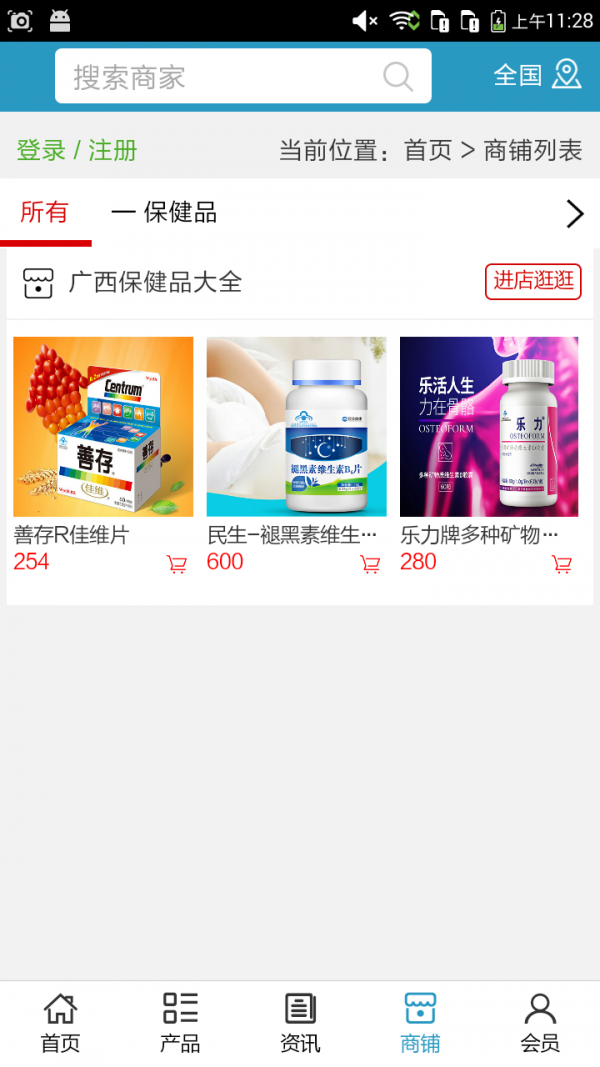The width and height of the screenshot is (600, 1067).
Task: View the 善存R佳维片 product
Action: [103, 427]
